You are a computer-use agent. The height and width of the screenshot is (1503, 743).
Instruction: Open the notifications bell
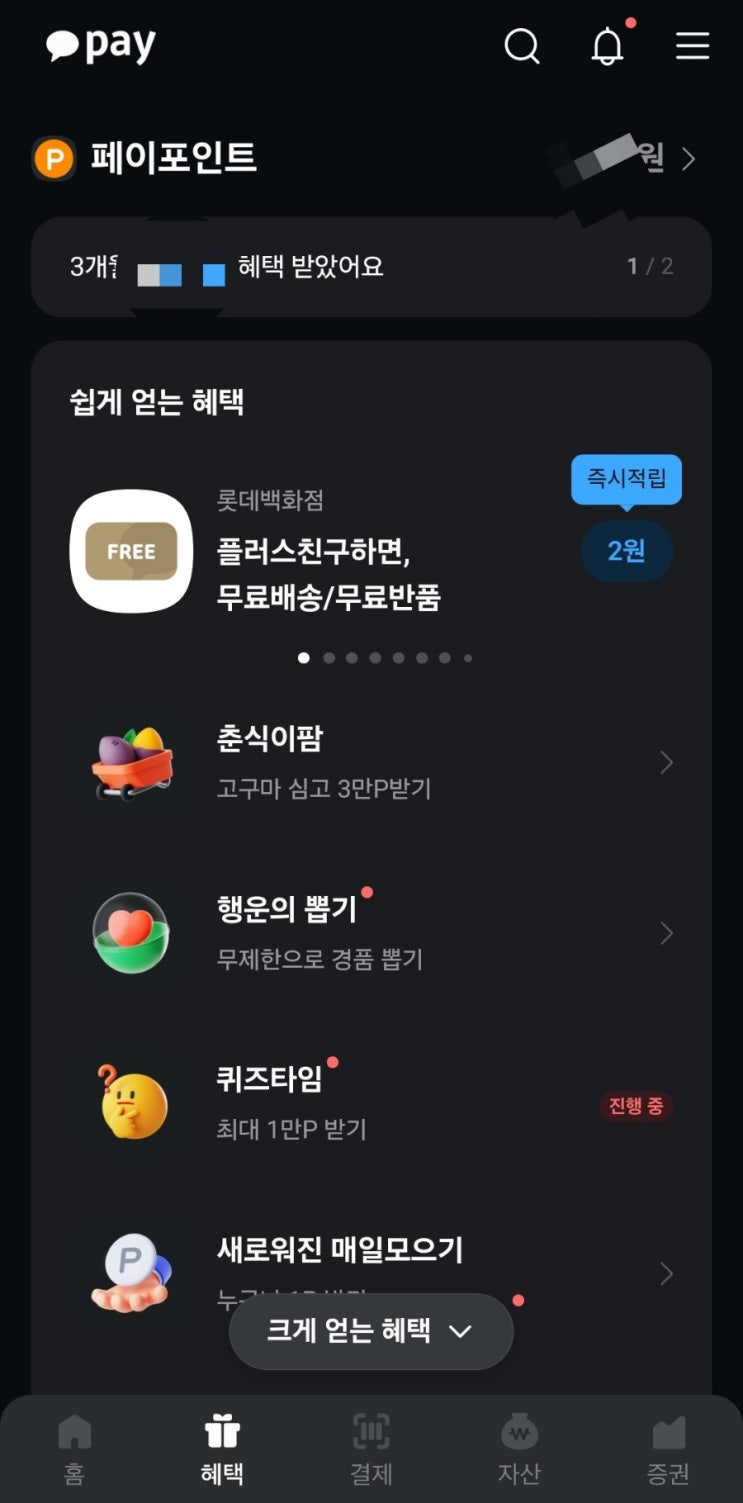coord(607,46)
